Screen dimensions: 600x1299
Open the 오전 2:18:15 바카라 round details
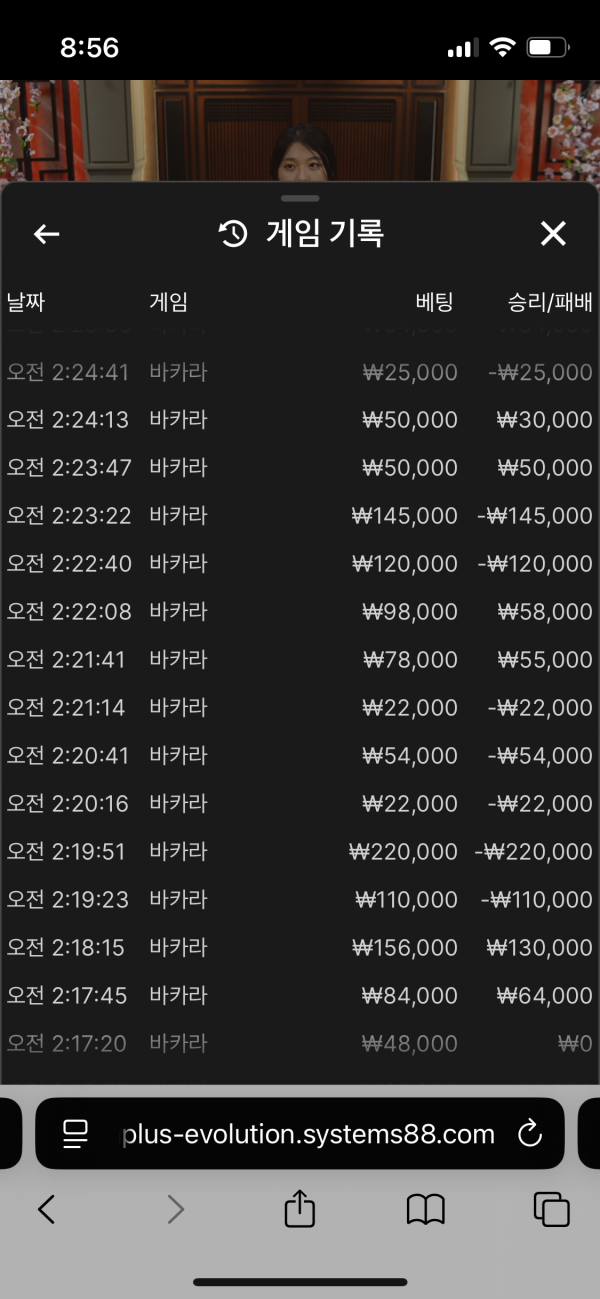[x=300, y=948]
